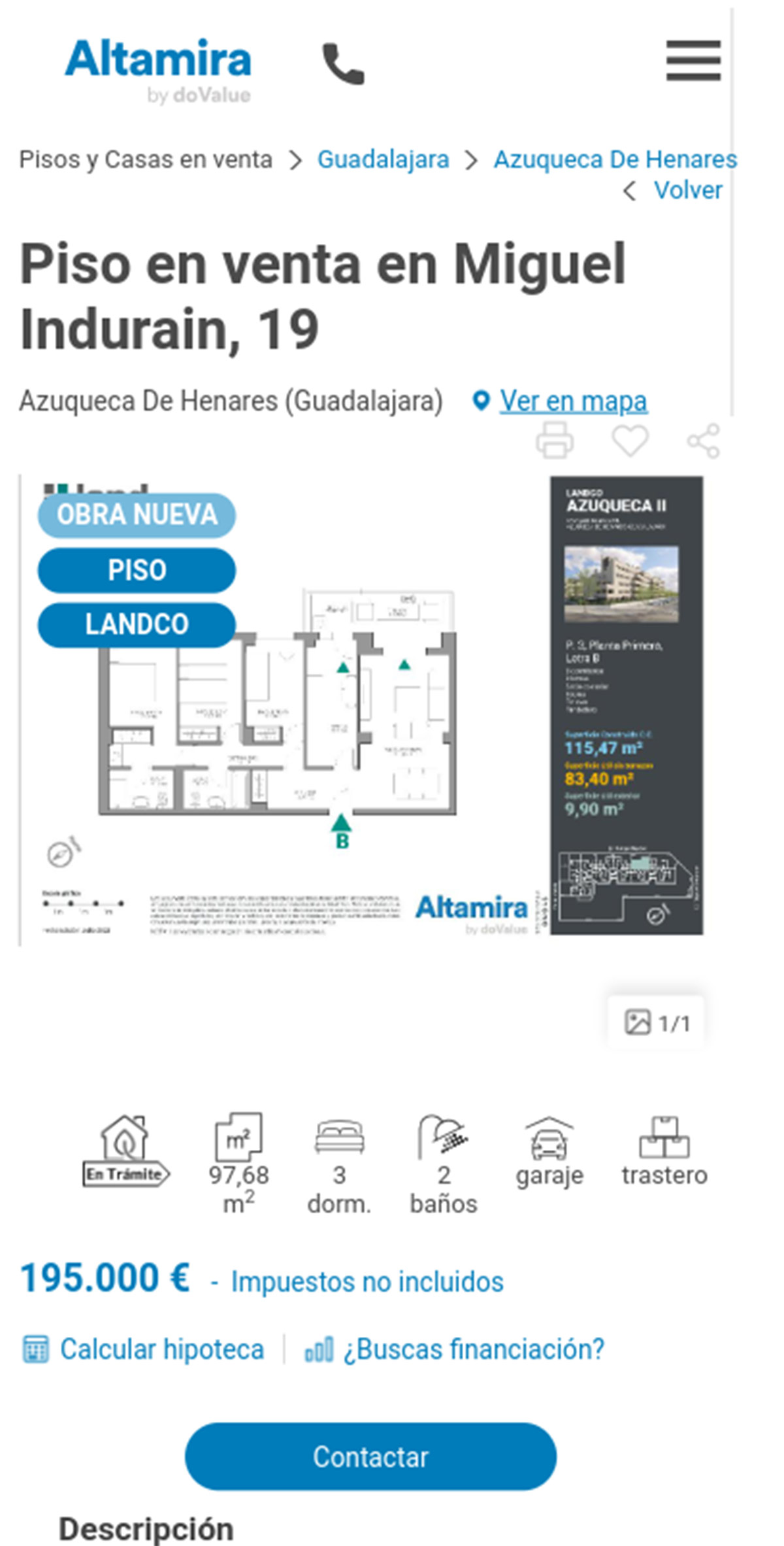Open the Altamira home logo
784x1546 pixels.
158,69
